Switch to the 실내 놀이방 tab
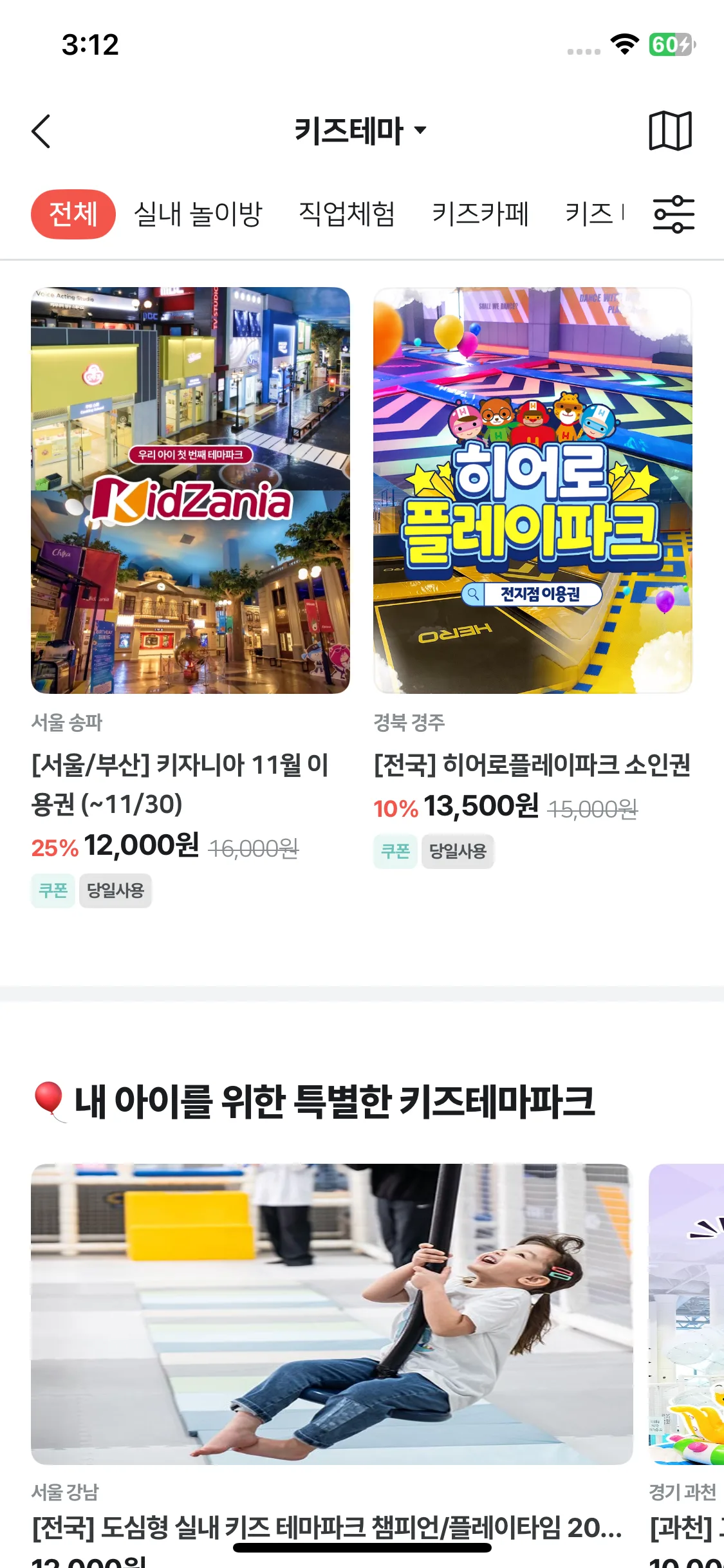This screenshot has height=1568, width=724. click(198, 214)
